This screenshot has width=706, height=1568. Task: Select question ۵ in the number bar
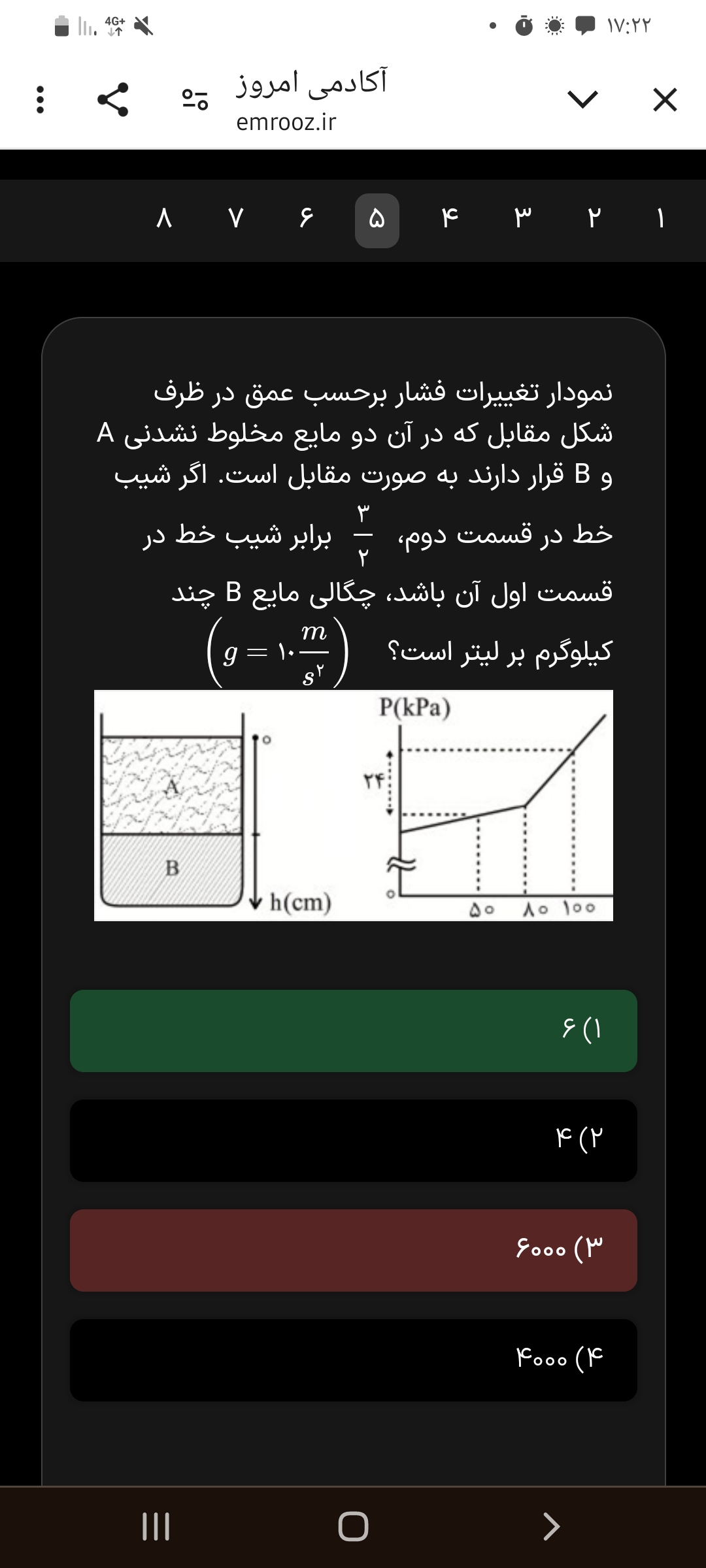377,220
